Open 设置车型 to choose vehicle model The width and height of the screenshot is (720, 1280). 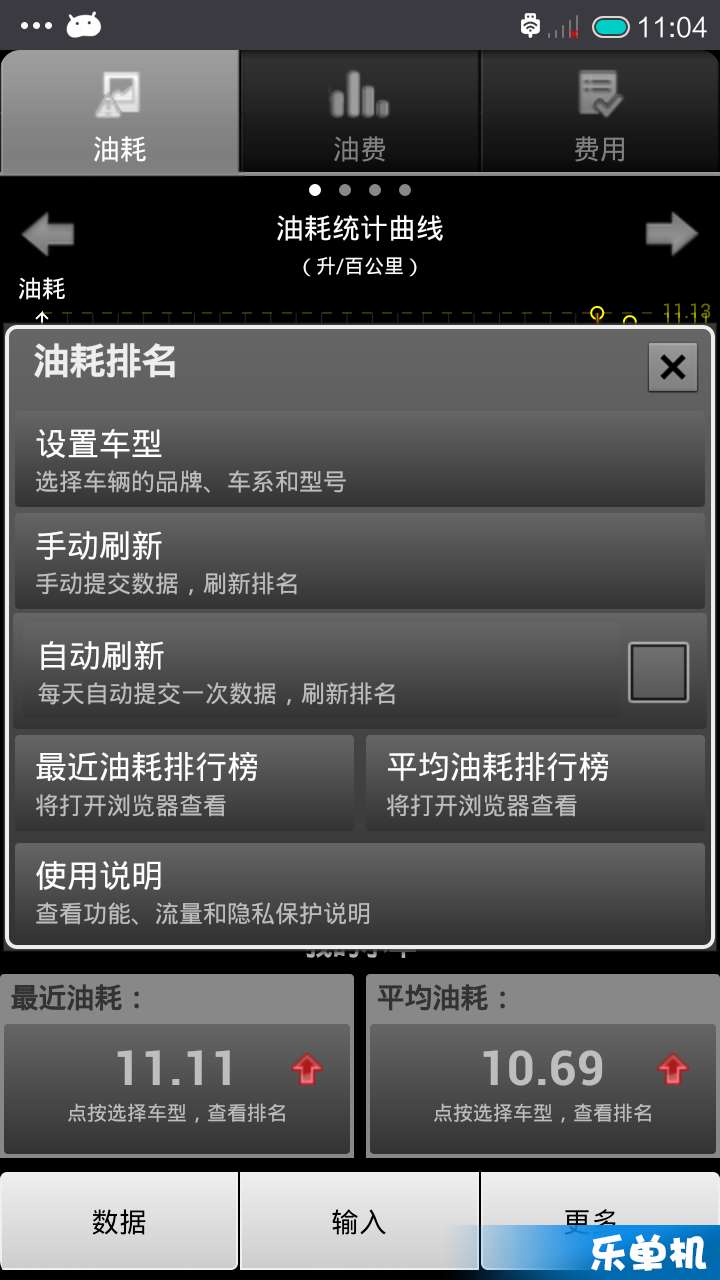click(x=360, y=459)
